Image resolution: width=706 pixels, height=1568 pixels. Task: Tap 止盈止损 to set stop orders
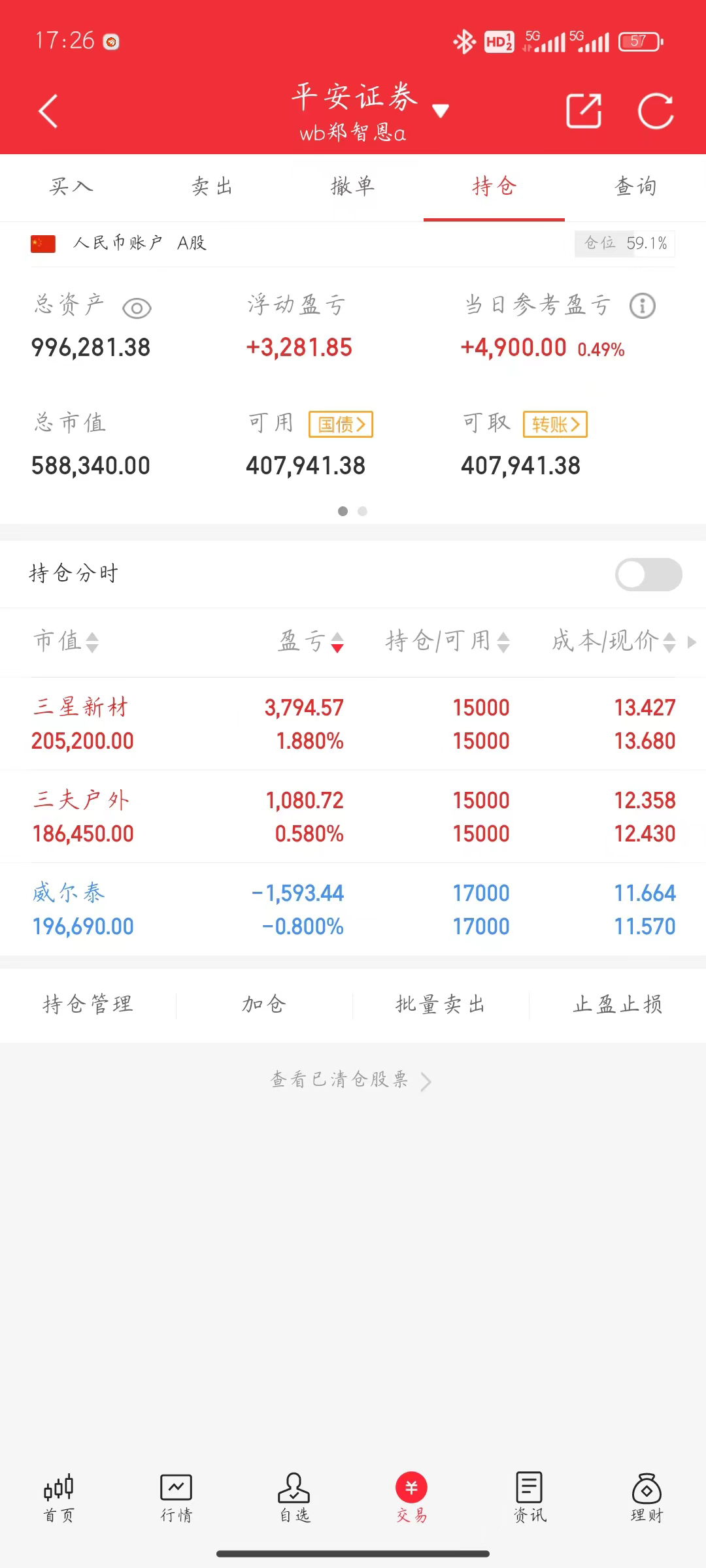coord(616,1004)
